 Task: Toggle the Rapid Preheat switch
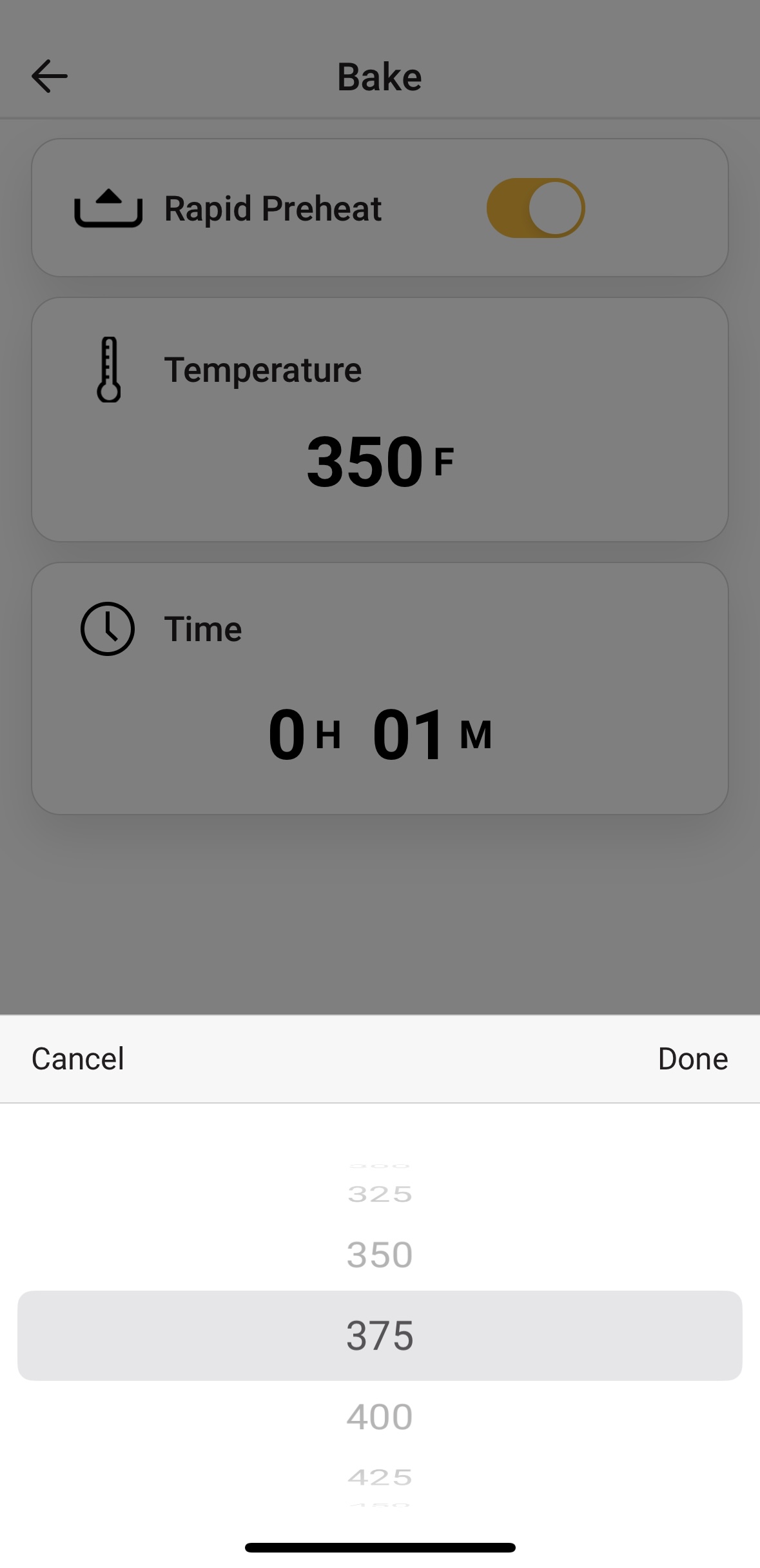pos(536,208)
